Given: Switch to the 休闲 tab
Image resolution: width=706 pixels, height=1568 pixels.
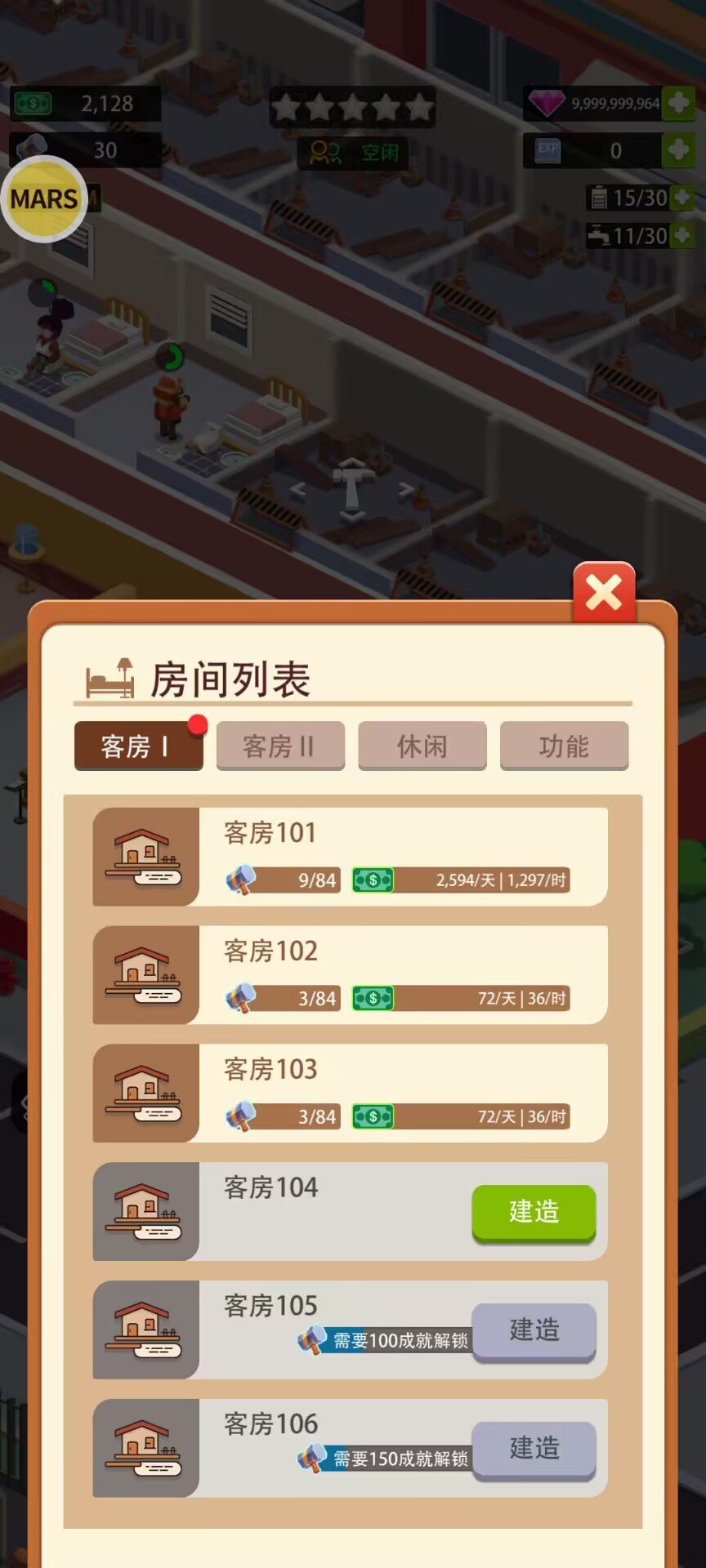Looking at the screenshot, I should [x=422, y=746].
